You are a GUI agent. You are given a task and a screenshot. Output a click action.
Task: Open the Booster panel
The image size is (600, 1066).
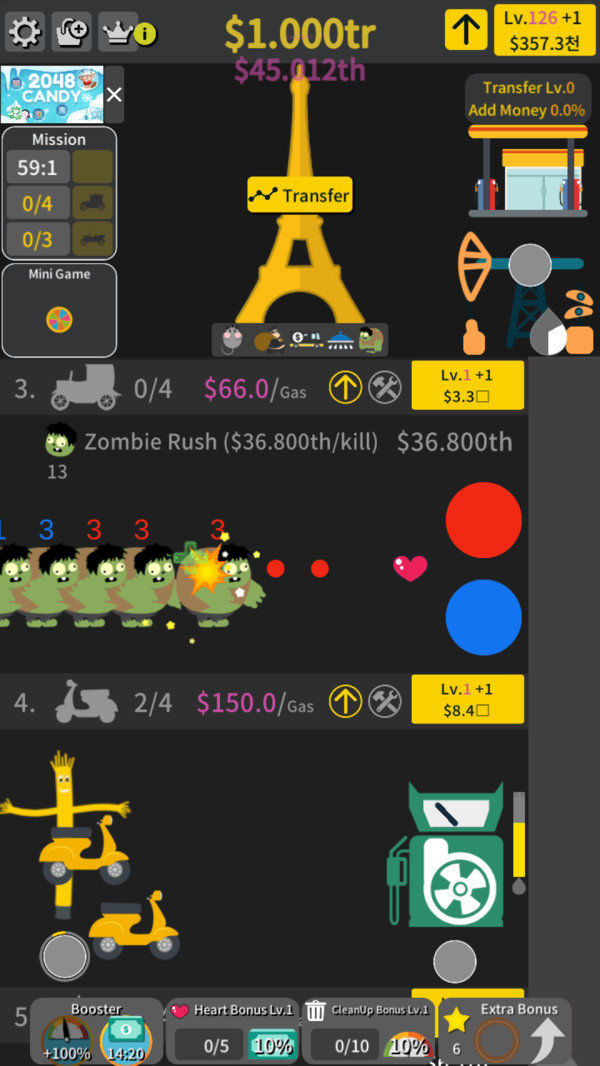[x=96, y=1032]
